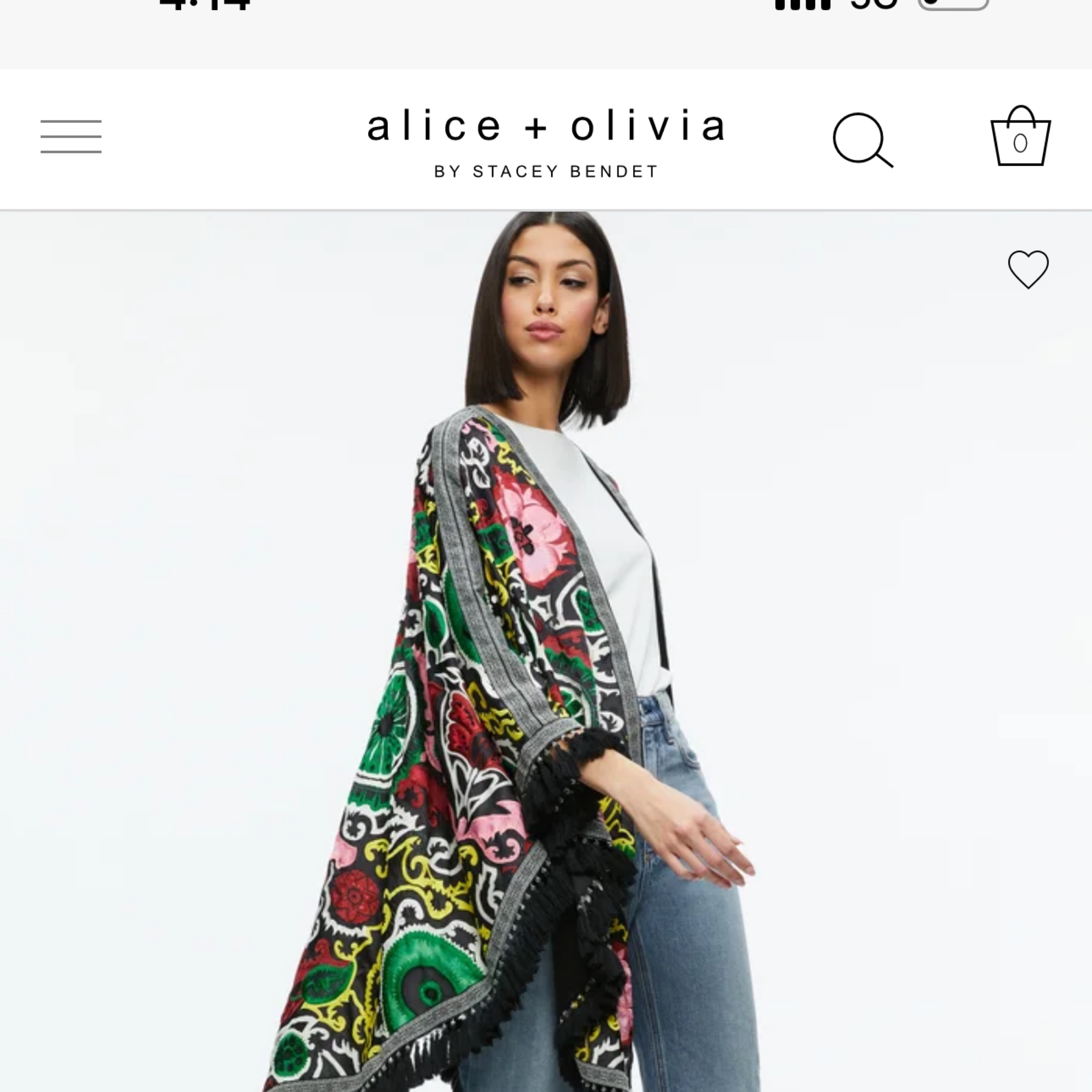Viewport: 1092px width, 1092px height.
Task: Go to alice + olivia home via logo
Action: (546, 142)
